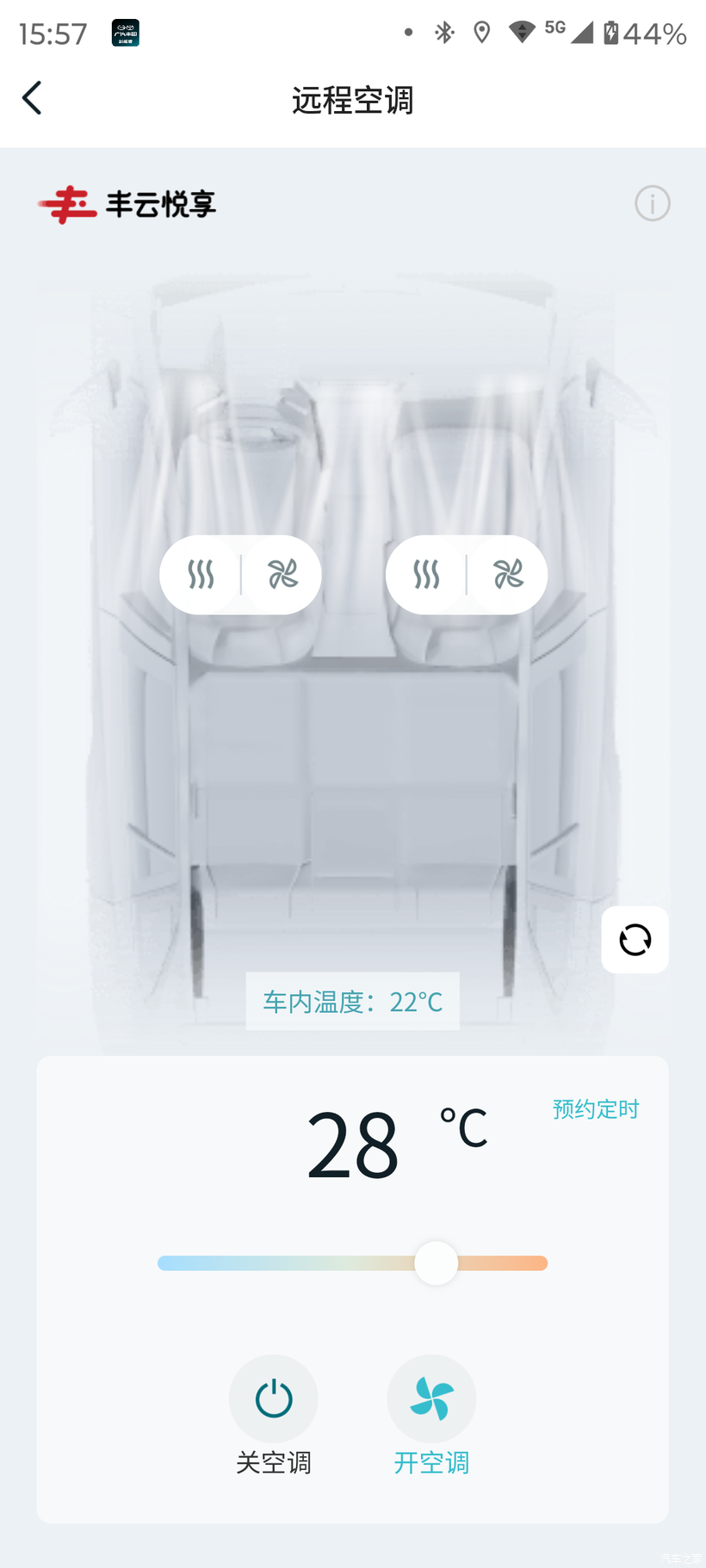Turn on the right seat ventilation
This screenshot has height=1568, width=706.
pyautogui.click(x=508, y=575)
